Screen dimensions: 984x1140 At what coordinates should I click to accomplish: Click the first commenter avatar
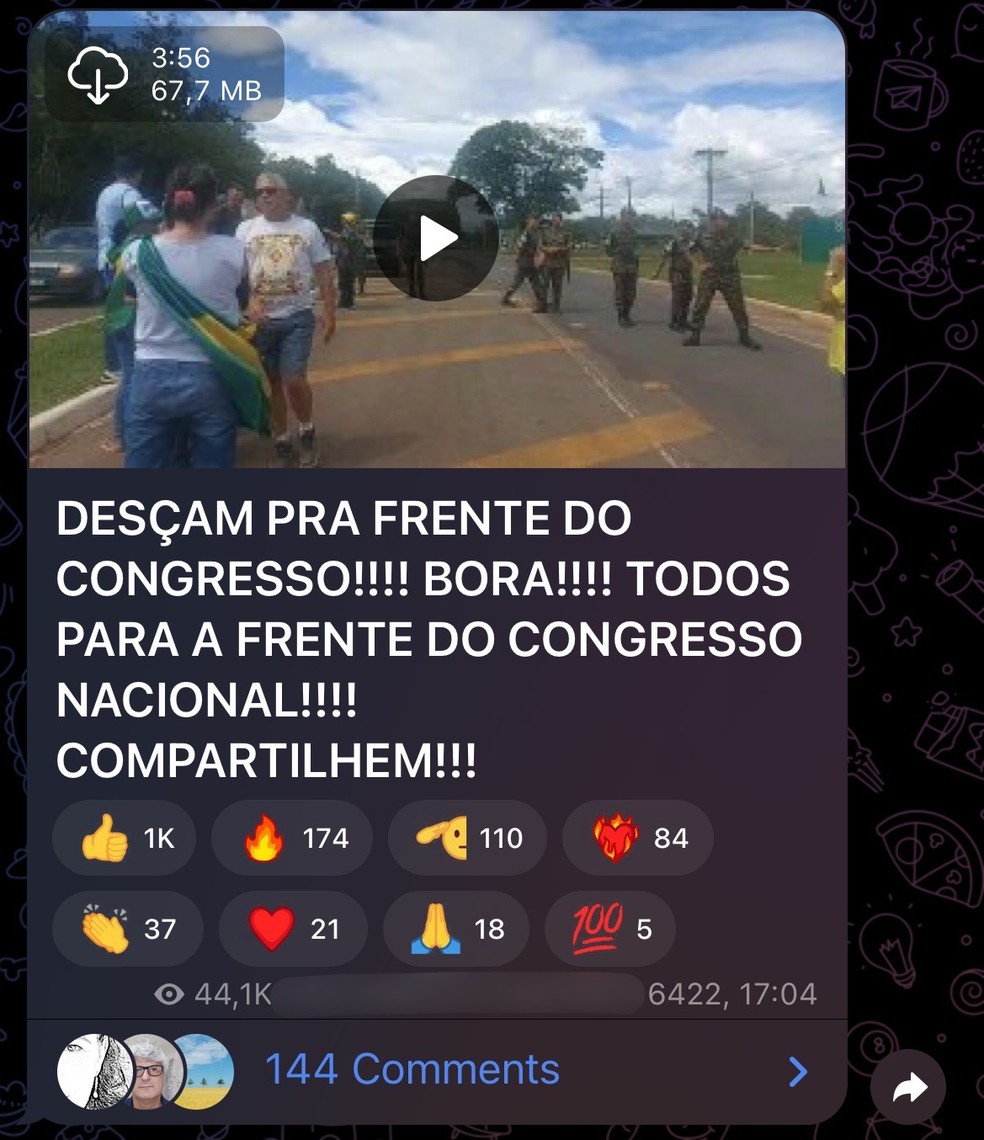point(96,1071)
